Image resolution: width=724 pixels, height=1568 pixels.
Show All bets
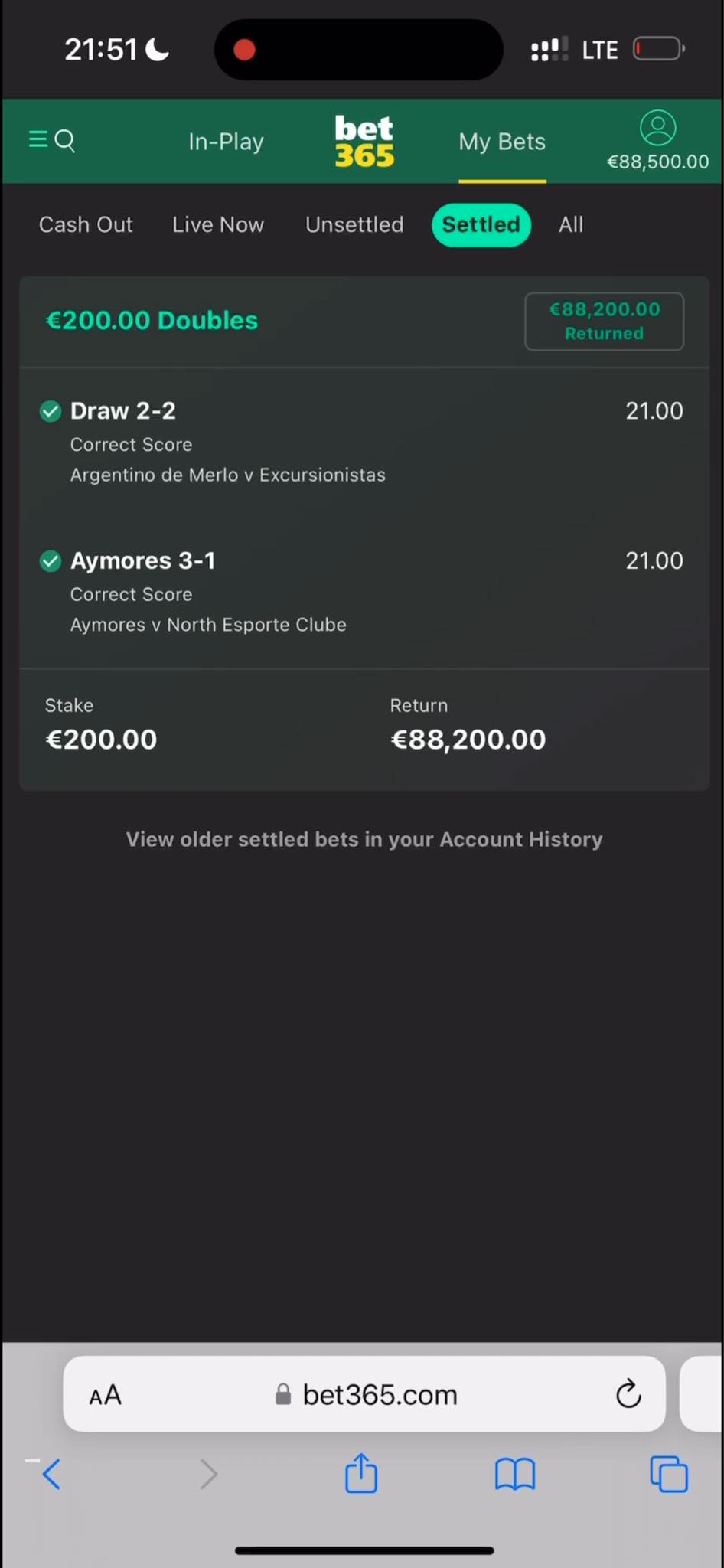click(x=571, y=224)
